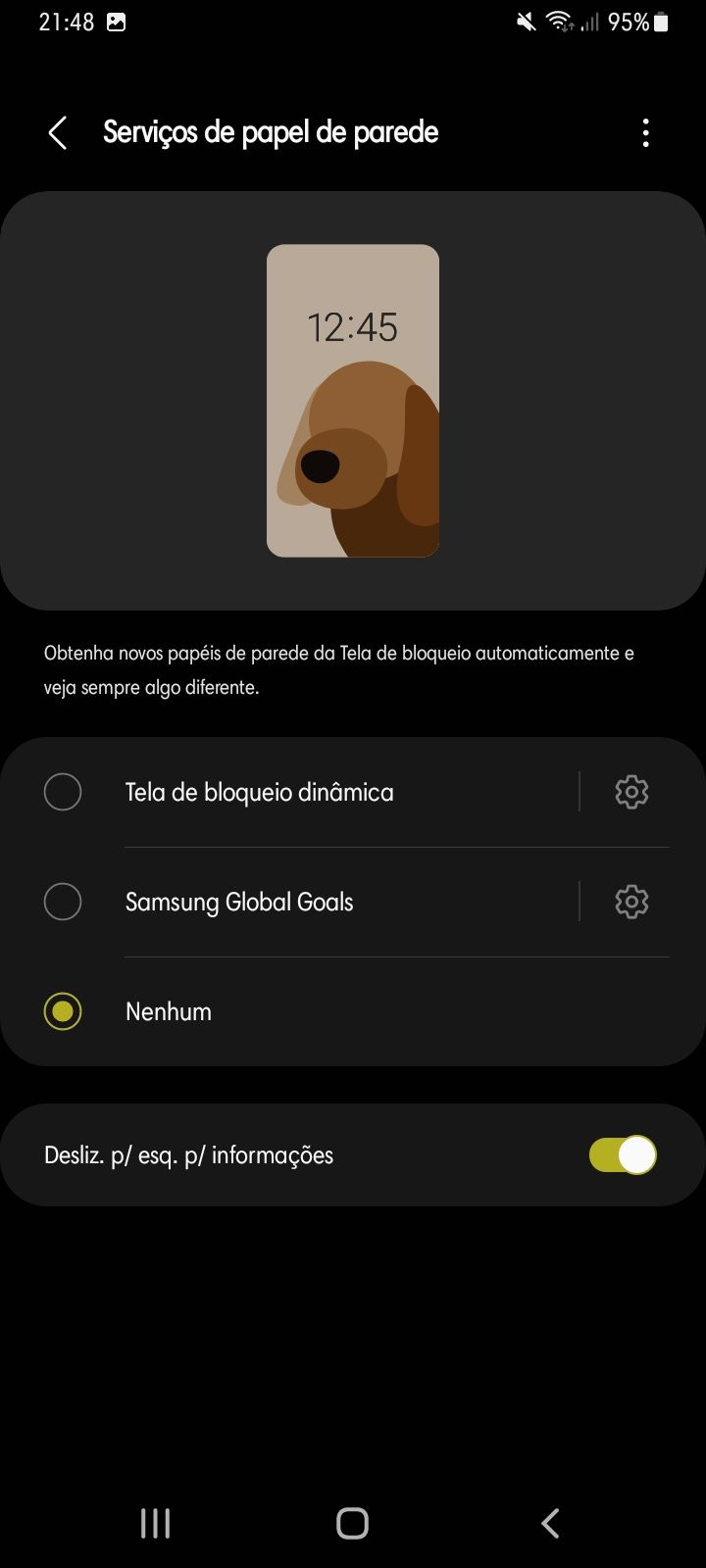The image size is (706, 1568).
Task: Open settings for Tela de bloqueio dinâmica
Action: pyautogui.click(x=631, y=792)
